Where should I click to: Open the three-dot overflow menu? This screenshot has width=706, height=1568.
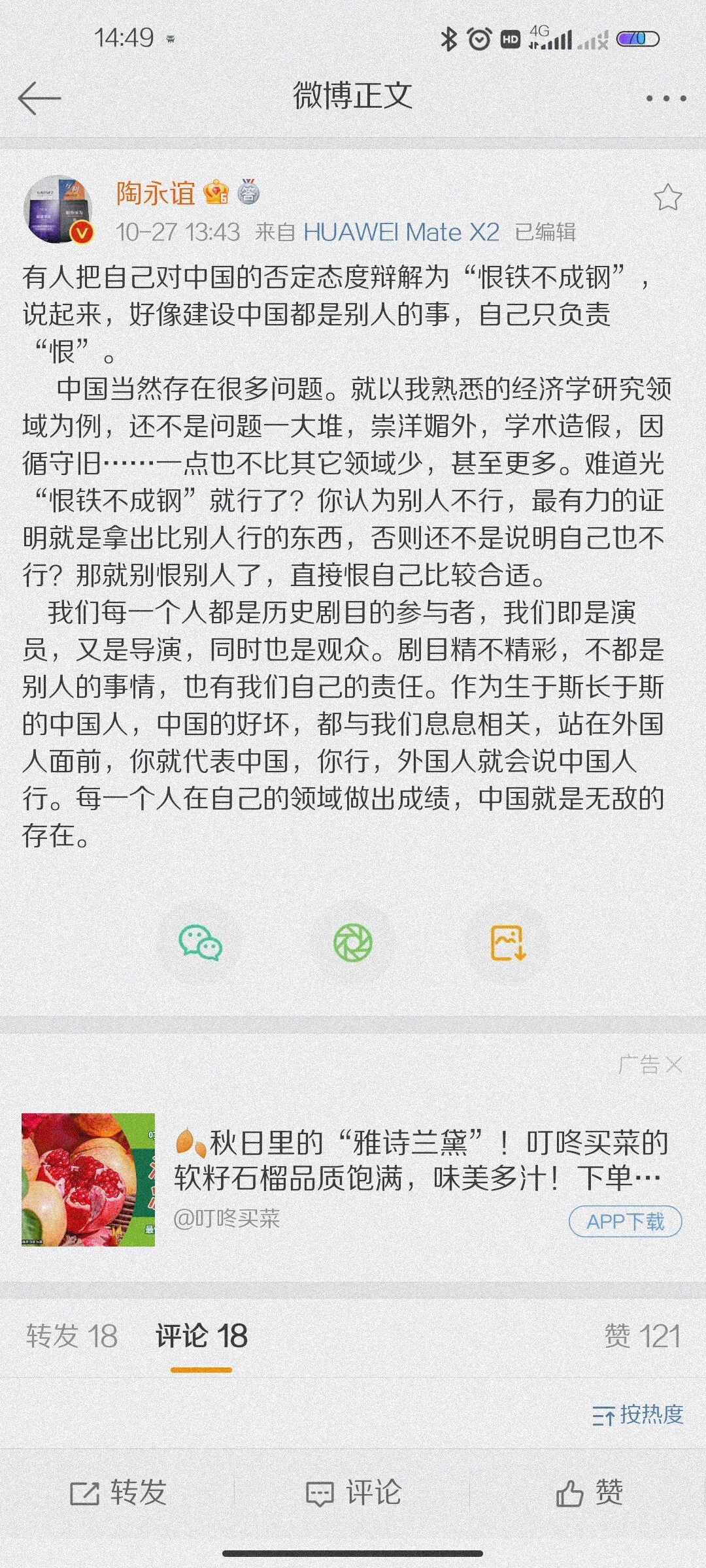click(x=665, y=99)
